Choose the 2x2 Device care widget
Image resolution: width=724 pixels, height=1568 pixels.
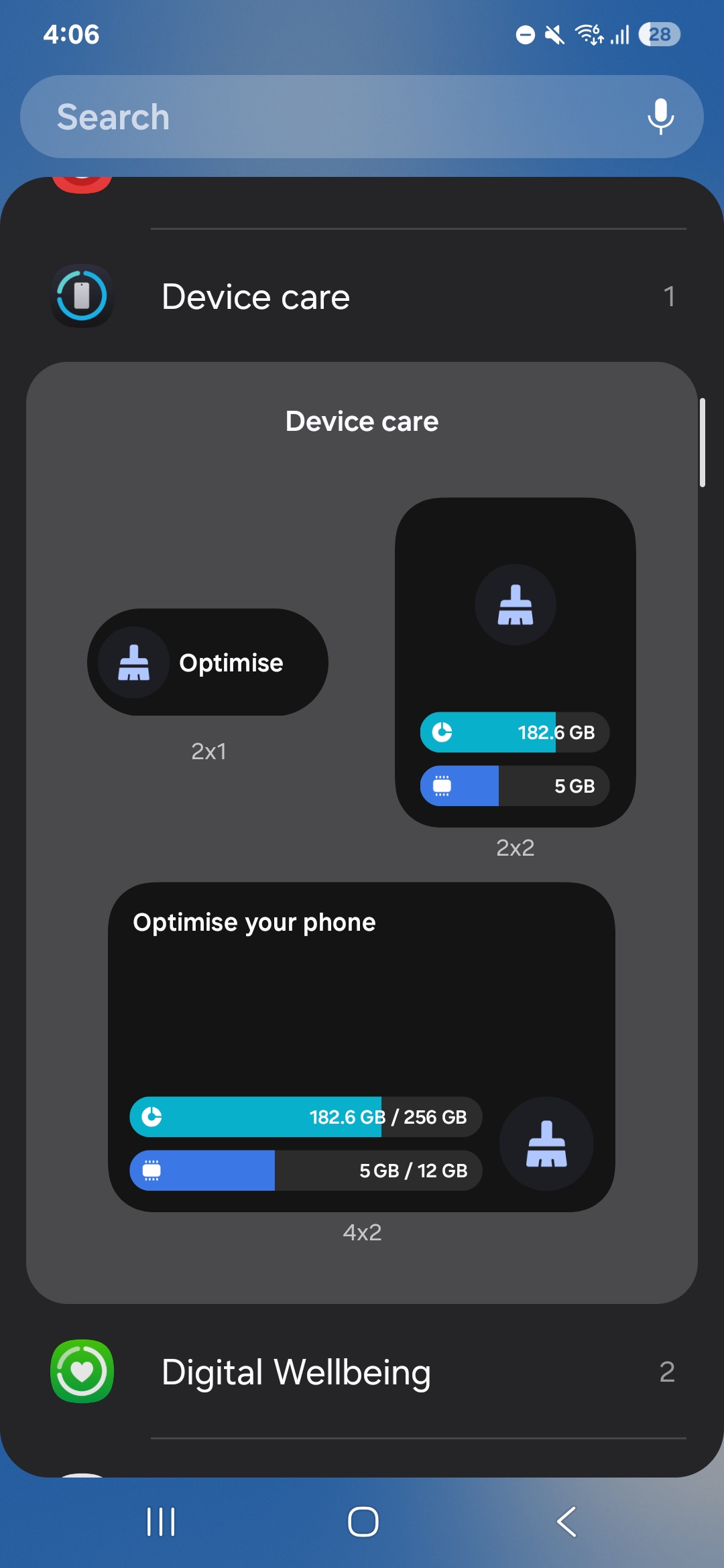tap(515, 662)
